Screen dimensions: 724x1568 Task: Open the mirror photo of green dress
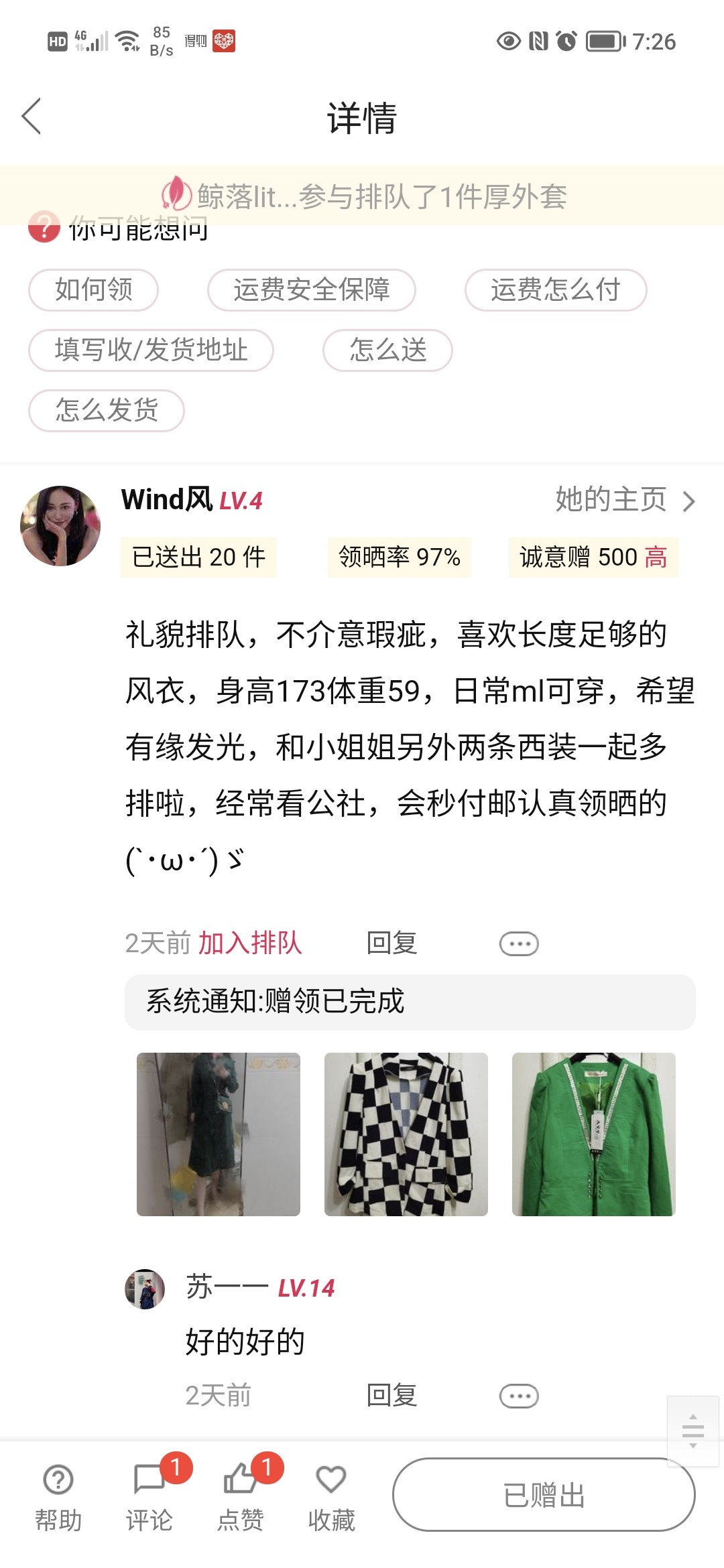219,1134
